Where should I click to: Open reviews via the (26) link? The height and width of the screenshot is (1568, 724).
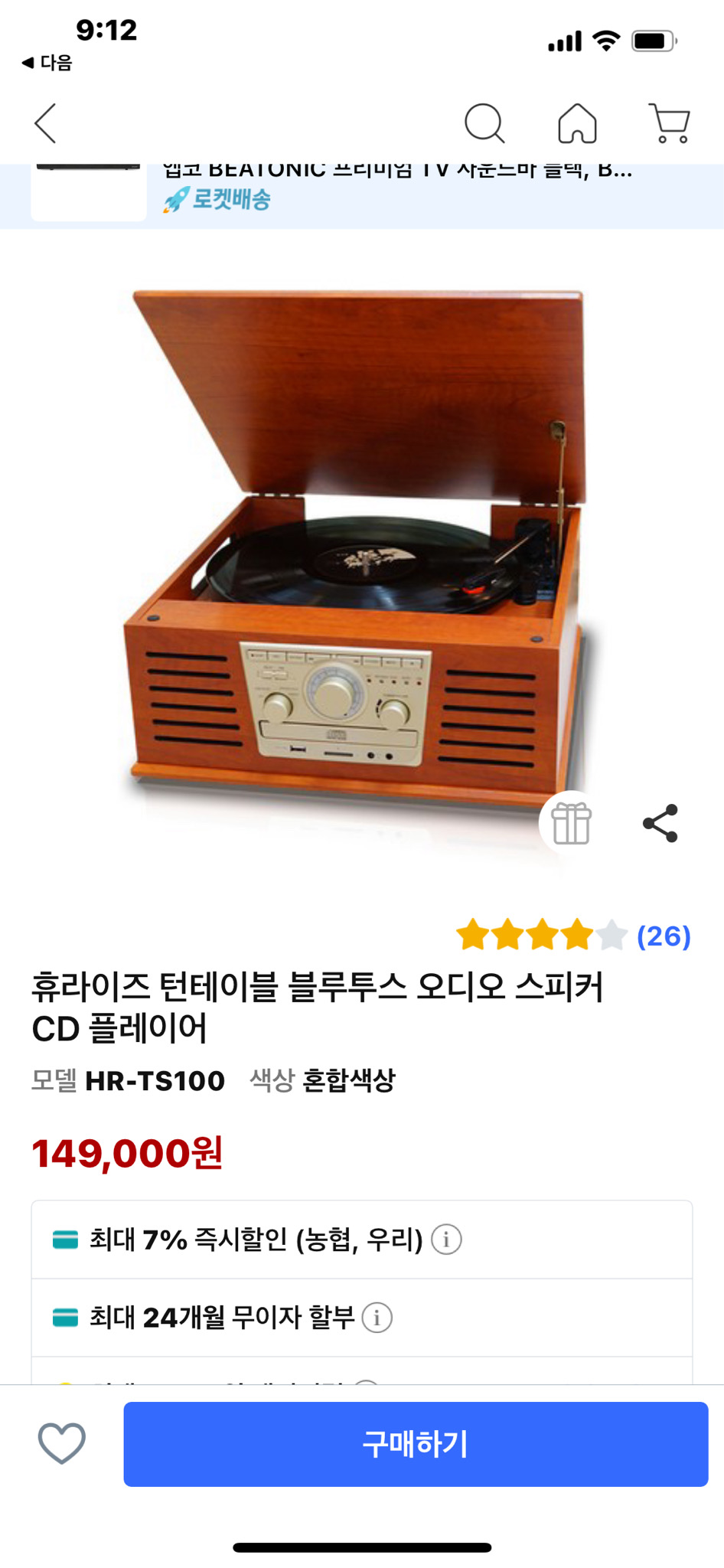[663, 936]
